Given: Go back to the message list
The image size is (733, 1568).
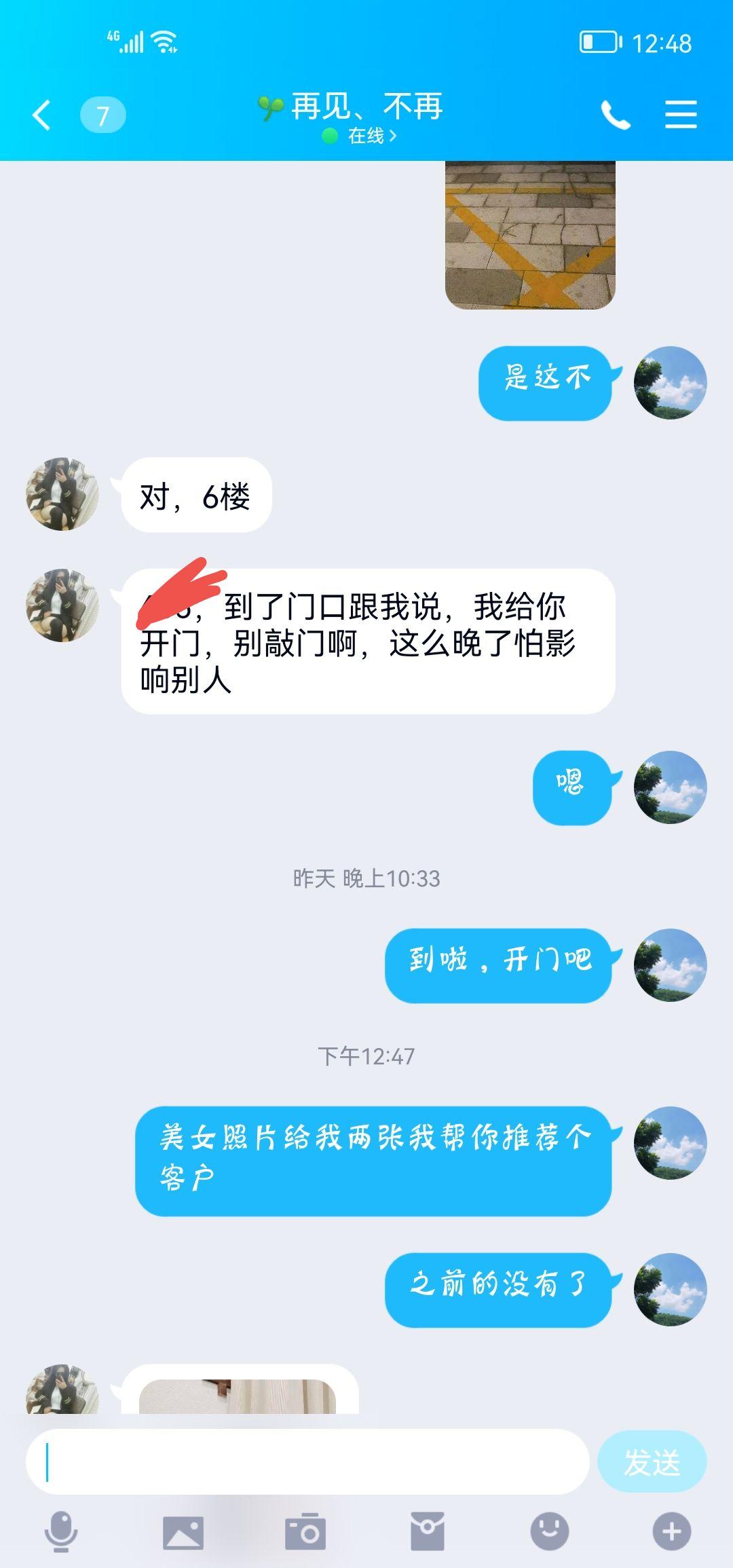Looking at the screenshot, I should [x=42, y=115].
